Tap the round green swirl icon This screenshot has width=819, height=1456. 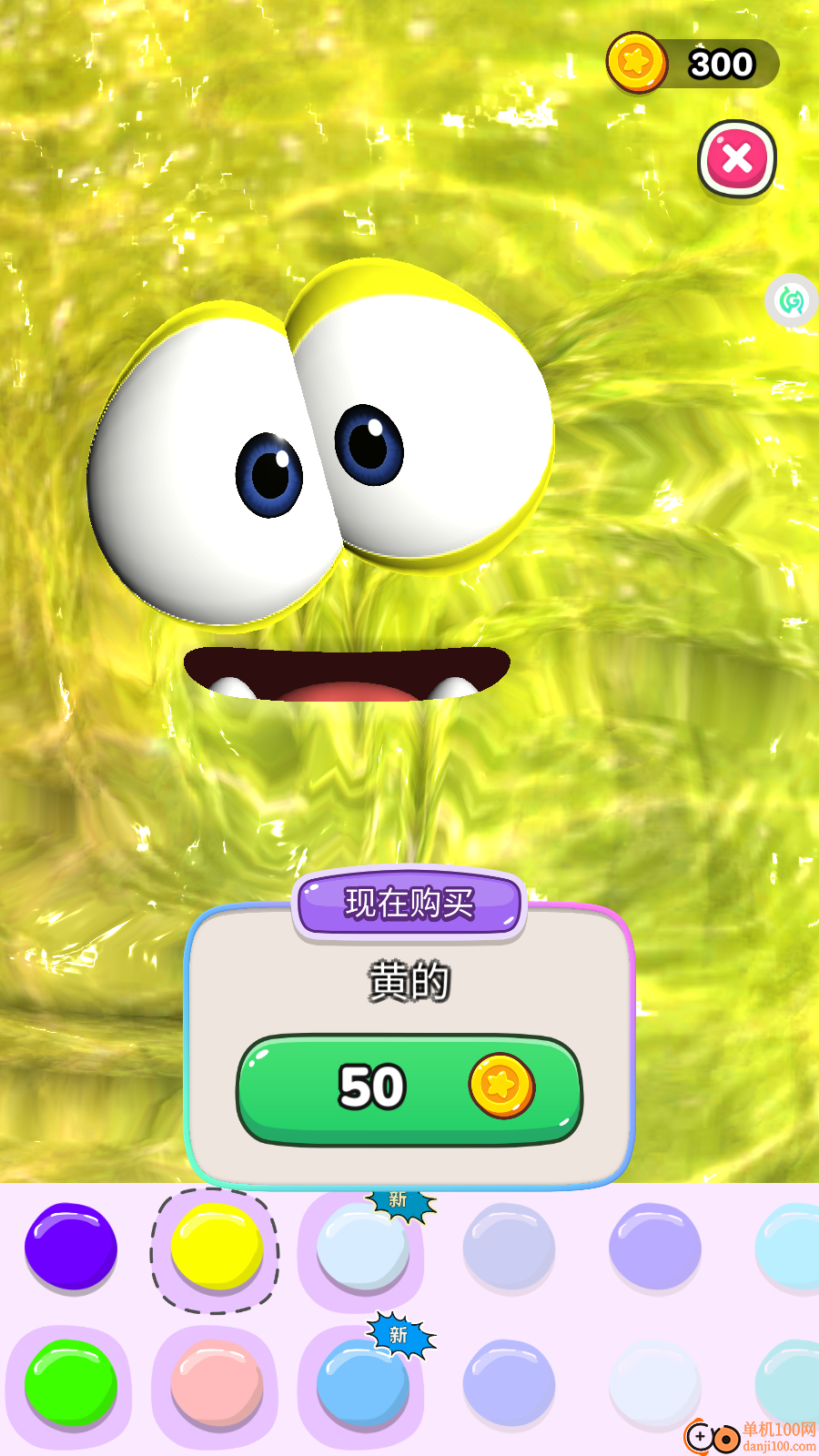791,300
